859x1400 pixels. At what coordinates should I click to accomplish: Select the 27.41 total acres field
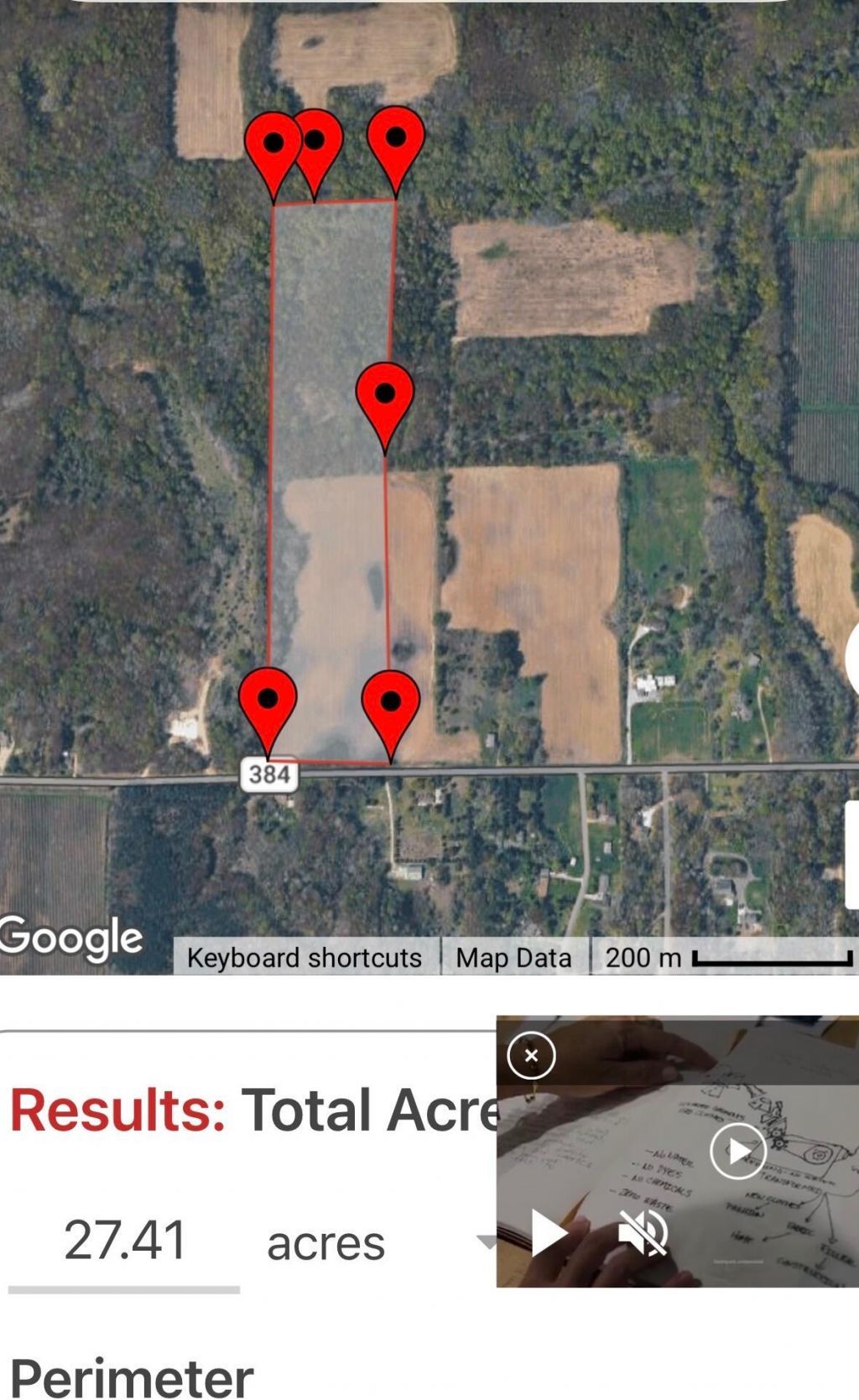124,1241
